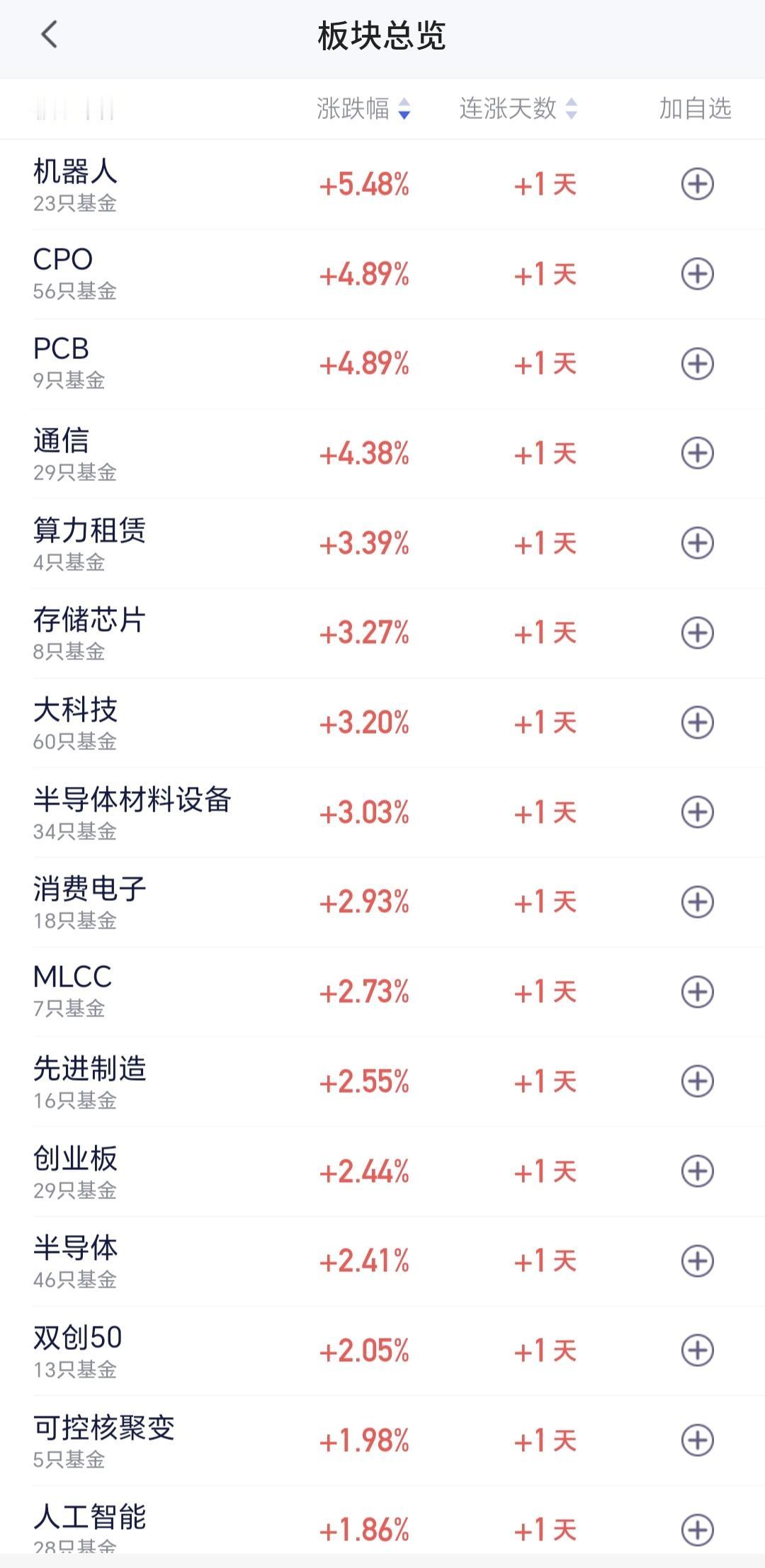Select the 先进制造 sector row
The height and width of the screenshot is (1568, 765).
point(382,1081)
